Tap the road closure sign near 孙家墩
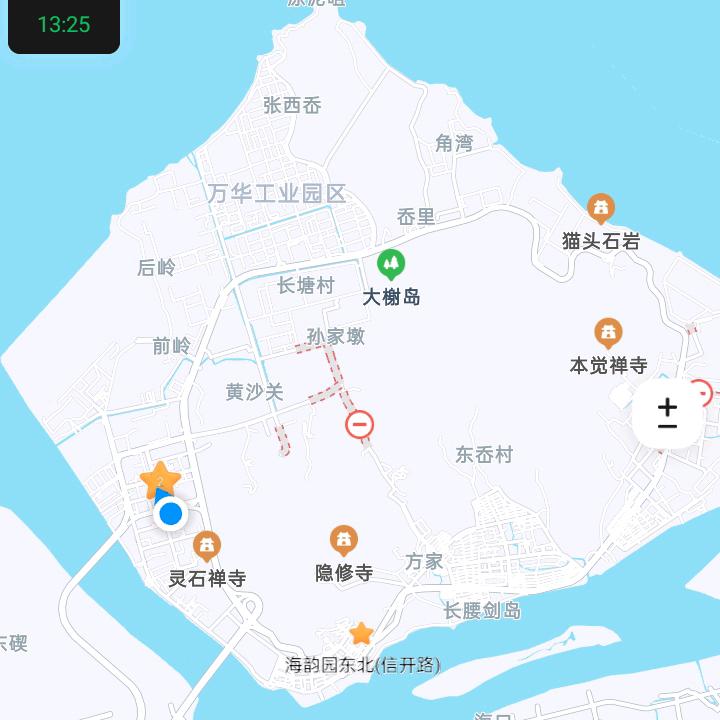720x720 pixels. pyautogui.click(x=360, y=426)
